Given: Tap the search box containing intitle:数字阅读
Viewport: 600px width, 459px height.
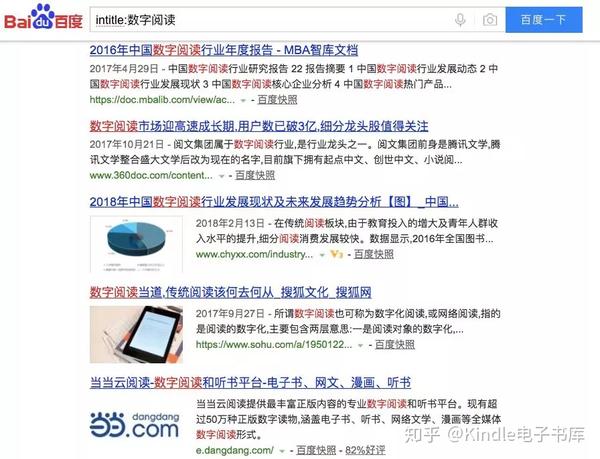Looking at the screenshot, I should click(x=270, y=19).
